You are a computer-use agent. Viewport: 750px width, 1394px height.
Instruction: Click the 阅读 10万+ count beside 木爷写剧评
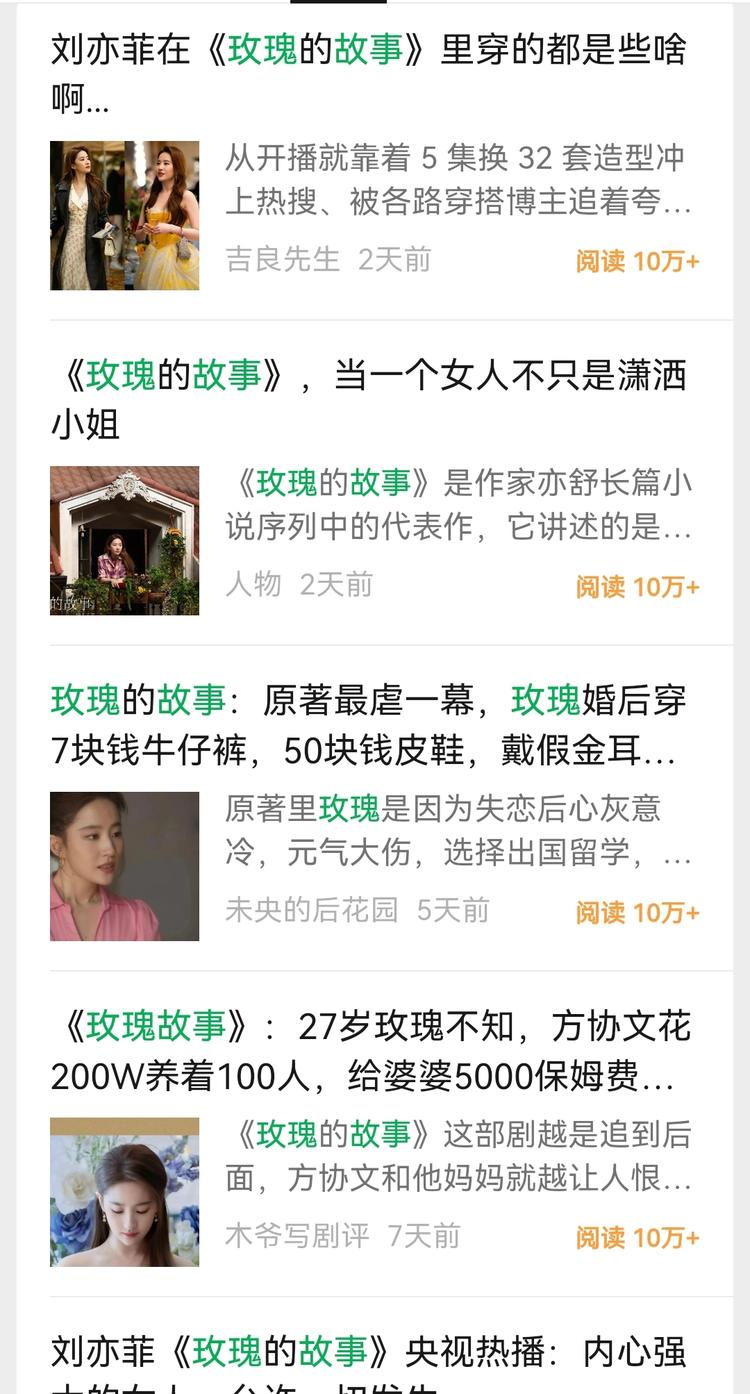(x=637, y=1238)
